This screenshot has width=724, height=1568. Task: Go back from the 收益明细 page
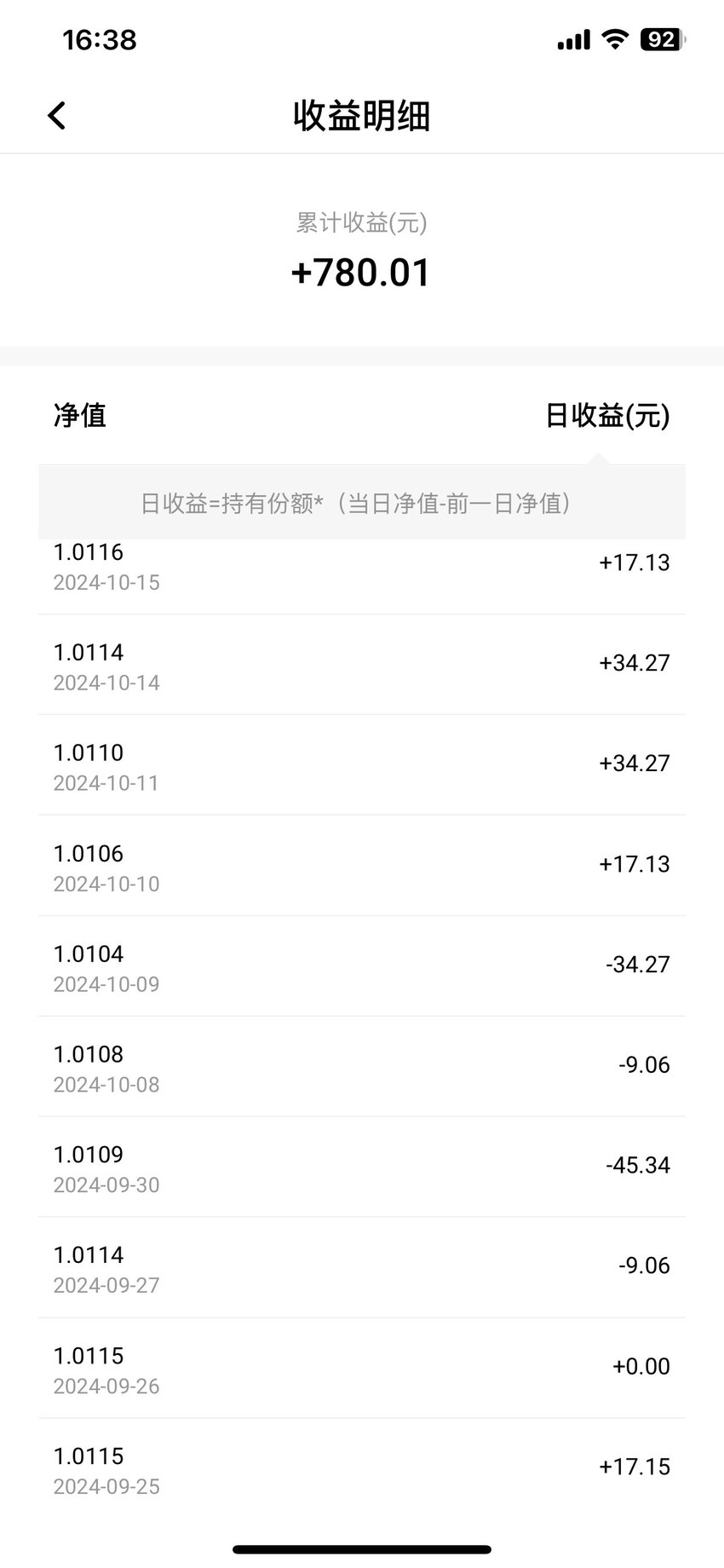pos(56,115)
